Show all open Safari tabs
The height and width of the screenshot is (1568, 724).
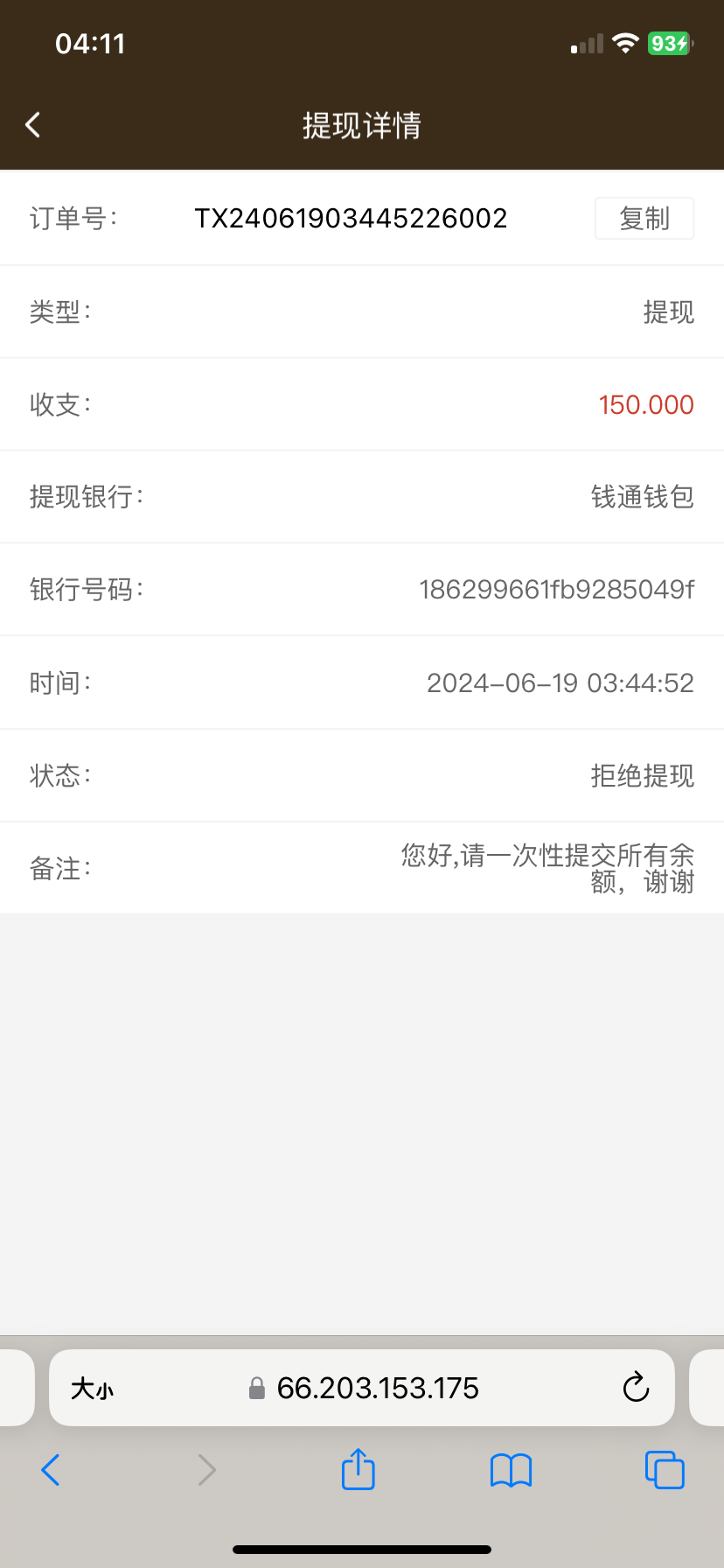[665, 1470]
